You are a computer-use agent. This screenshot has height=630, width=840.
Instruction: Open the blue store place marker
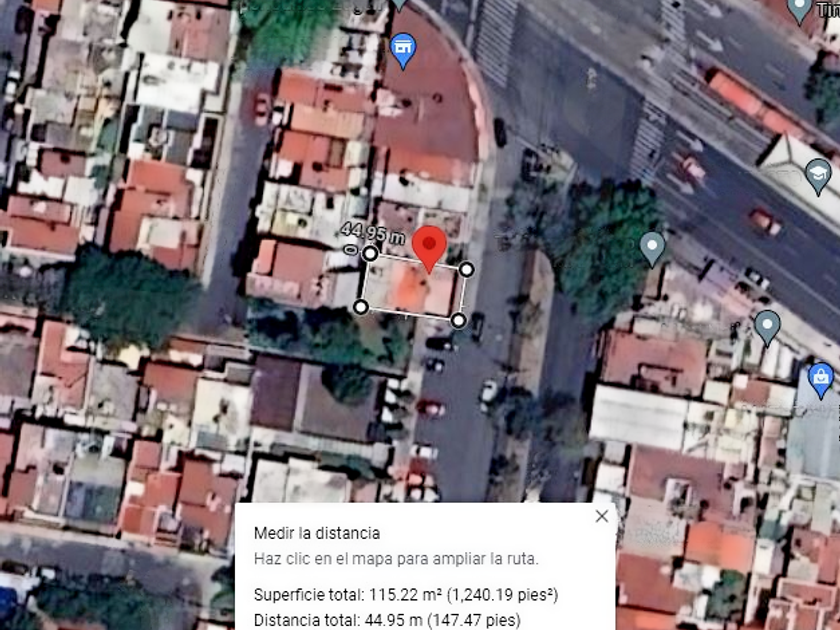click(403, 51)
